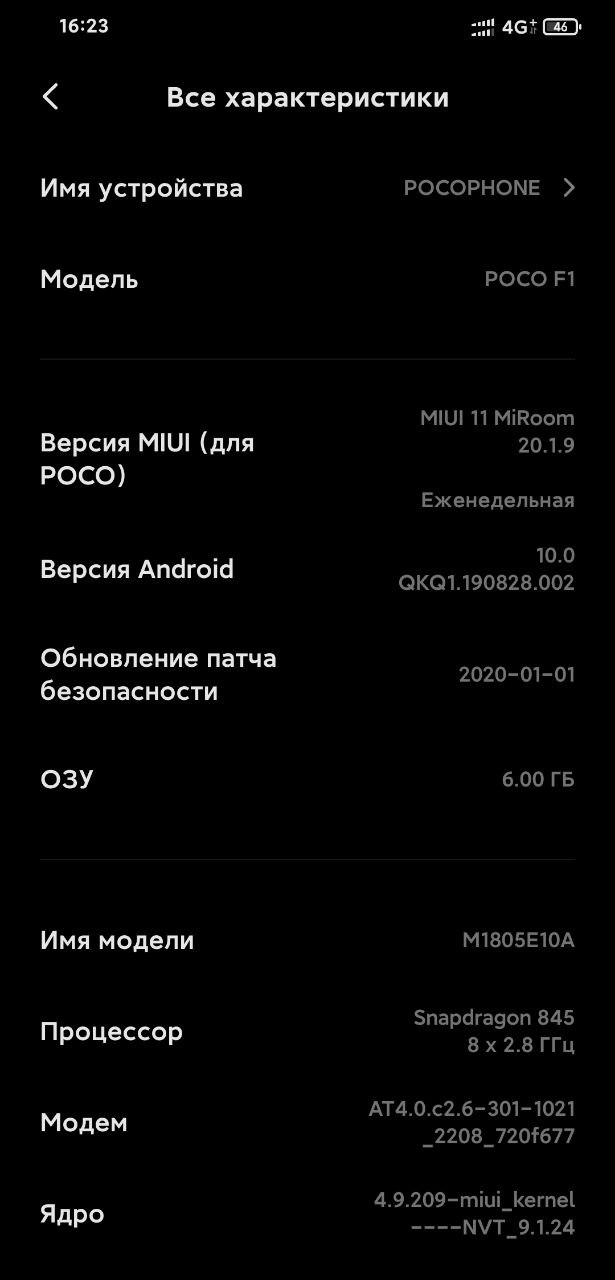The image size is (615, 1280).
Task: Tap the Версия MIUI (для POCO) row
Action: [307, 460]
